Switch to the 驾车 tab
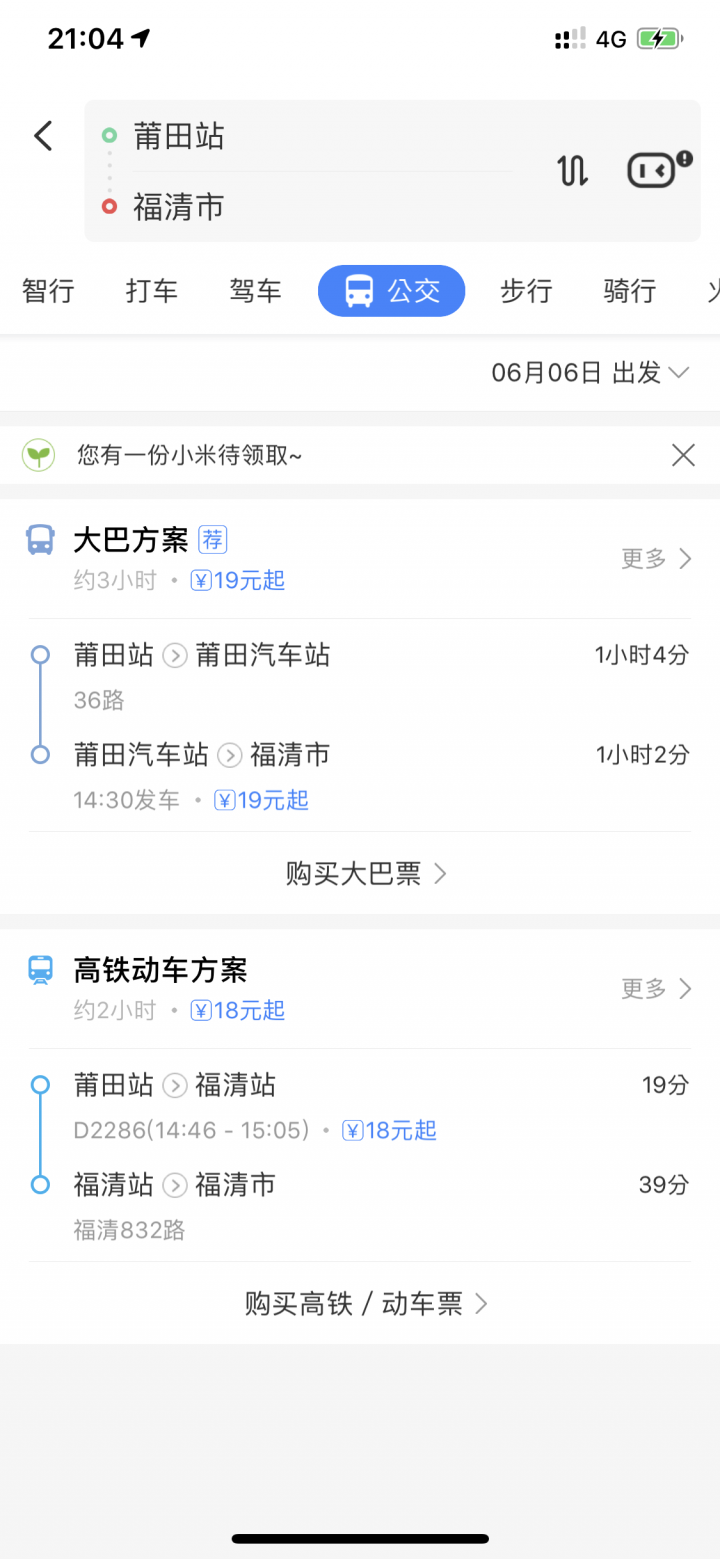Image resolution: width=720 pixels, height=1559 pixels. (x=256, y=291)
